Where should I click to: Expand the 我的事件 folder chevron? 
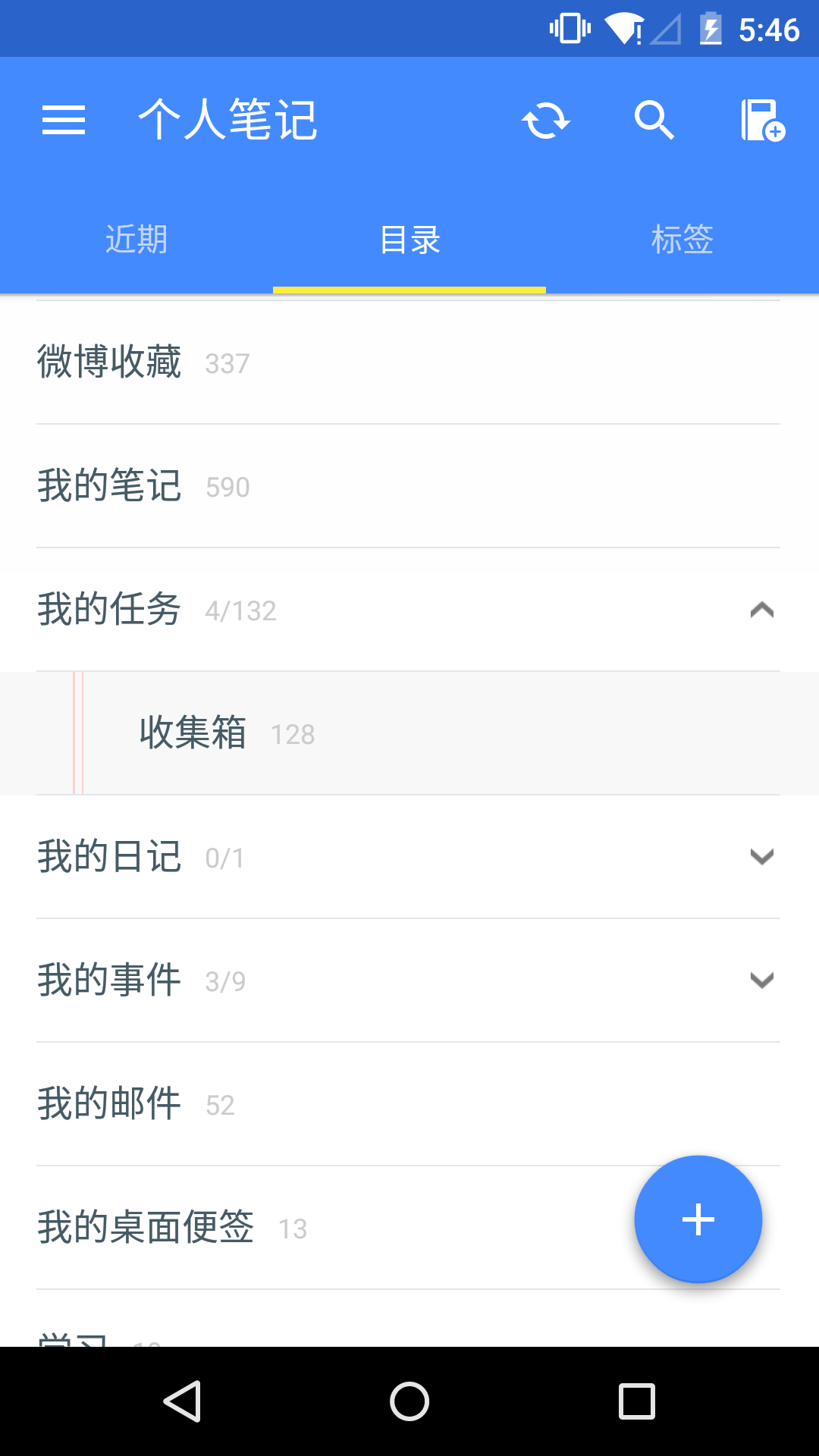pyautogui.click(x=761, y=981)
